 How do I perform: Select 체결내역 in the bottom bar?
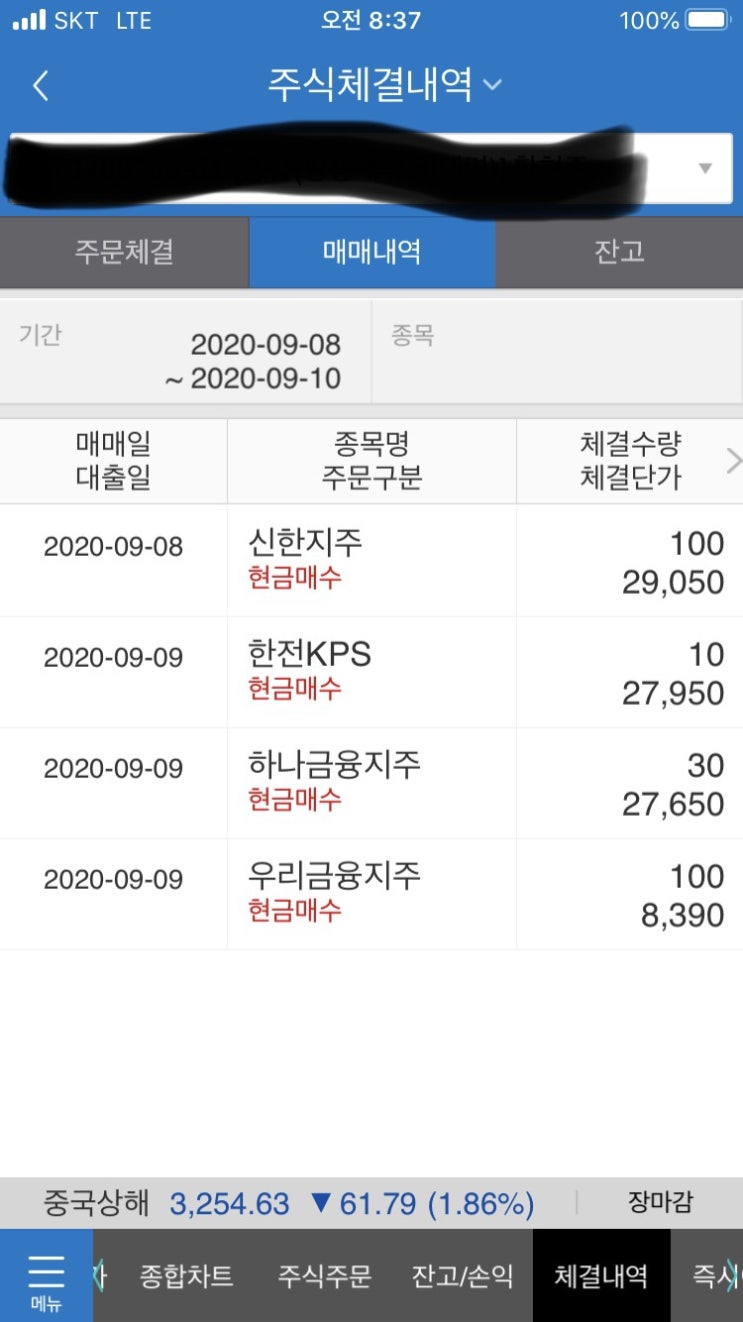tap(601, 1276)
